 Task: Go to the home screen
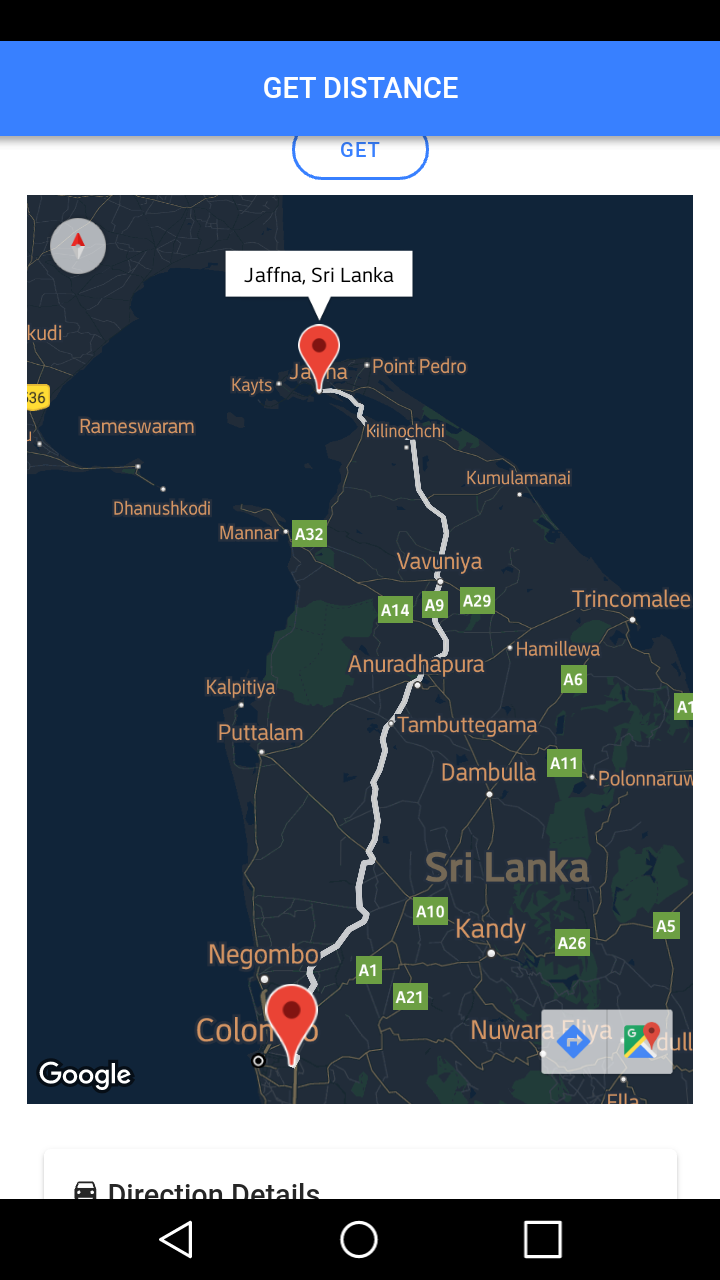[359, 1240]
